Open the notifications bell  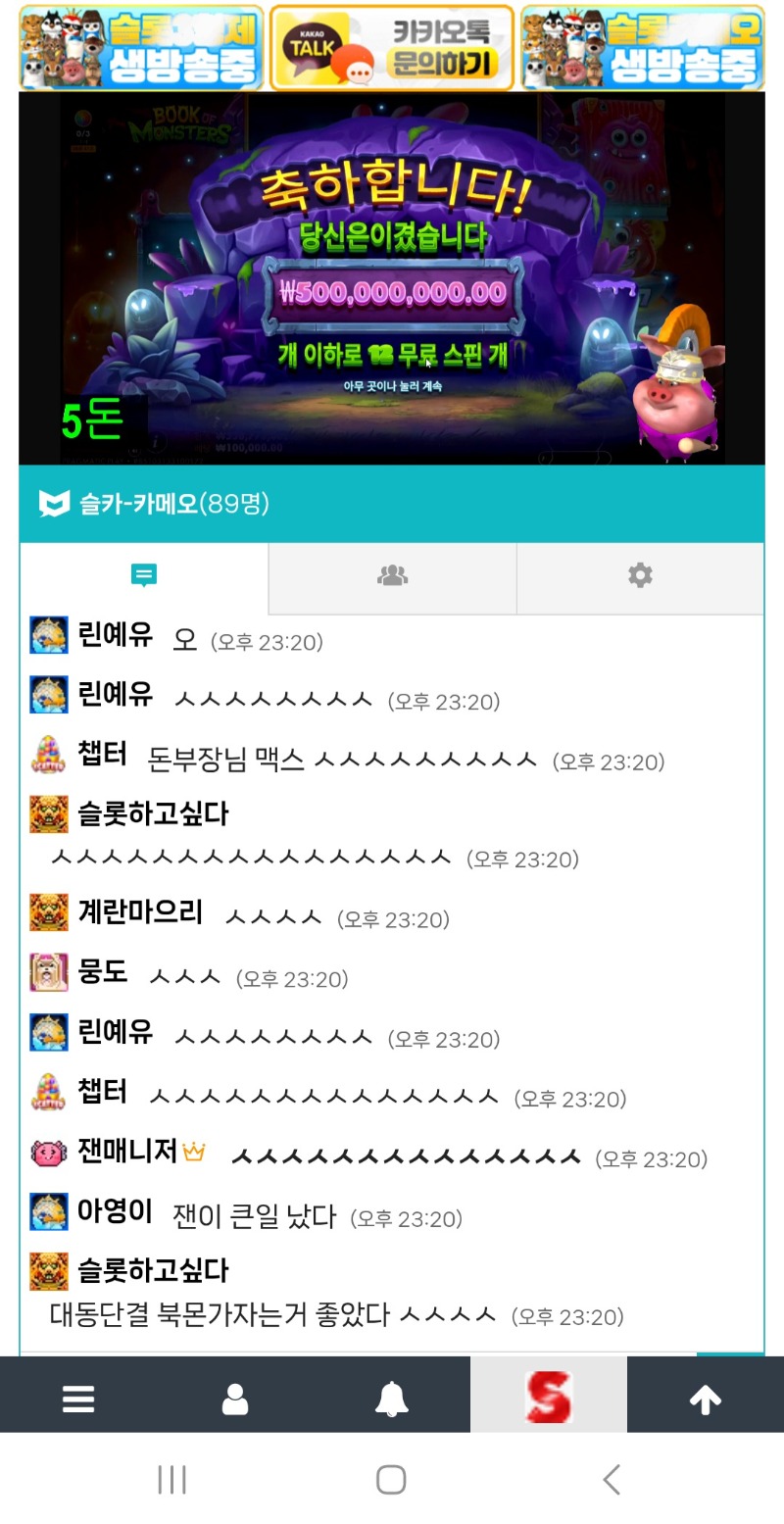[x=392, y=1399]
